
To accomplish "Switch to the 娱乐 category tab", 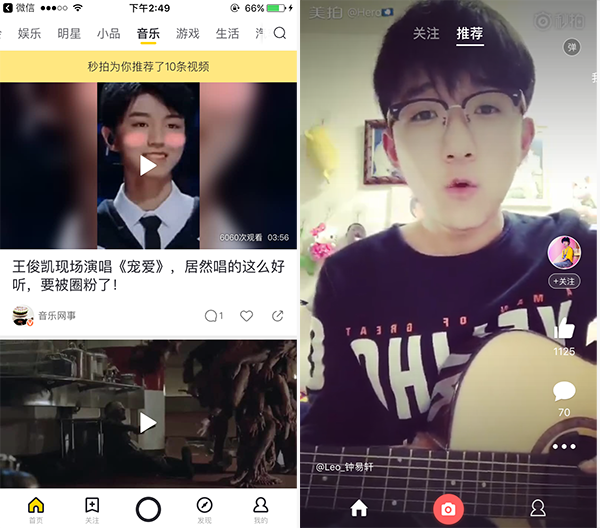I will point(30,33).
